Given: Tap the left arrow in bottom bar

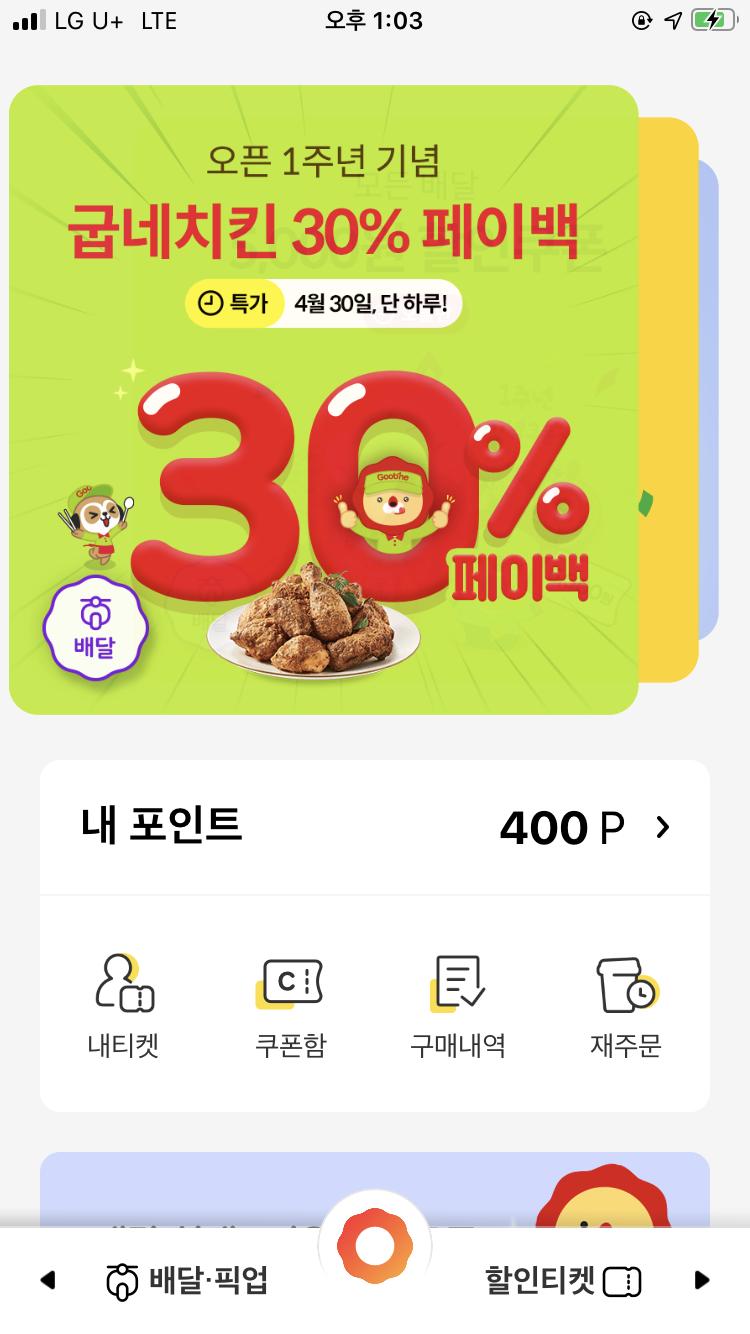Looking at the screenshot, I should tap(47, 1280).
